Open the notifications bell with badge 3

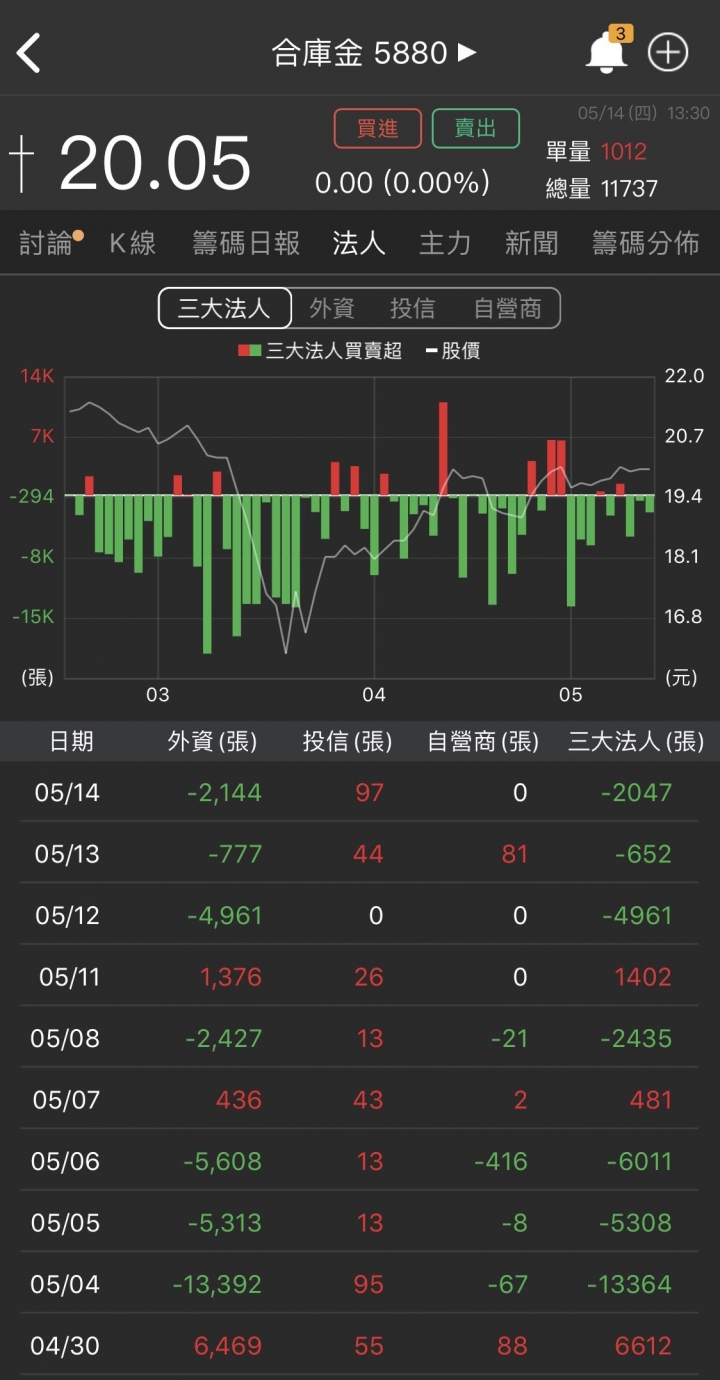tap(607, 50)
